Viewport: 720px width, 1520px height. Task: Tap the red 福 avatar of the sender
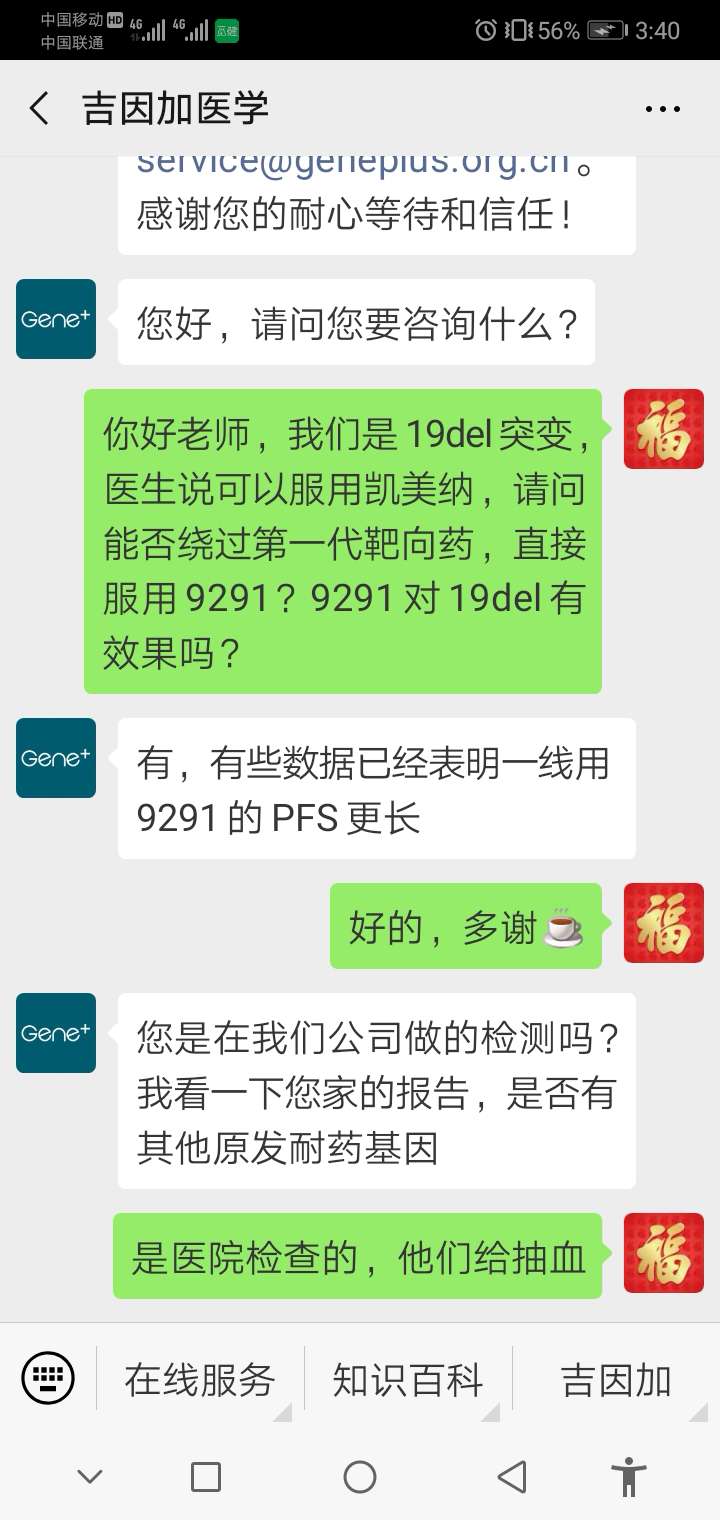tap(663, 429)
